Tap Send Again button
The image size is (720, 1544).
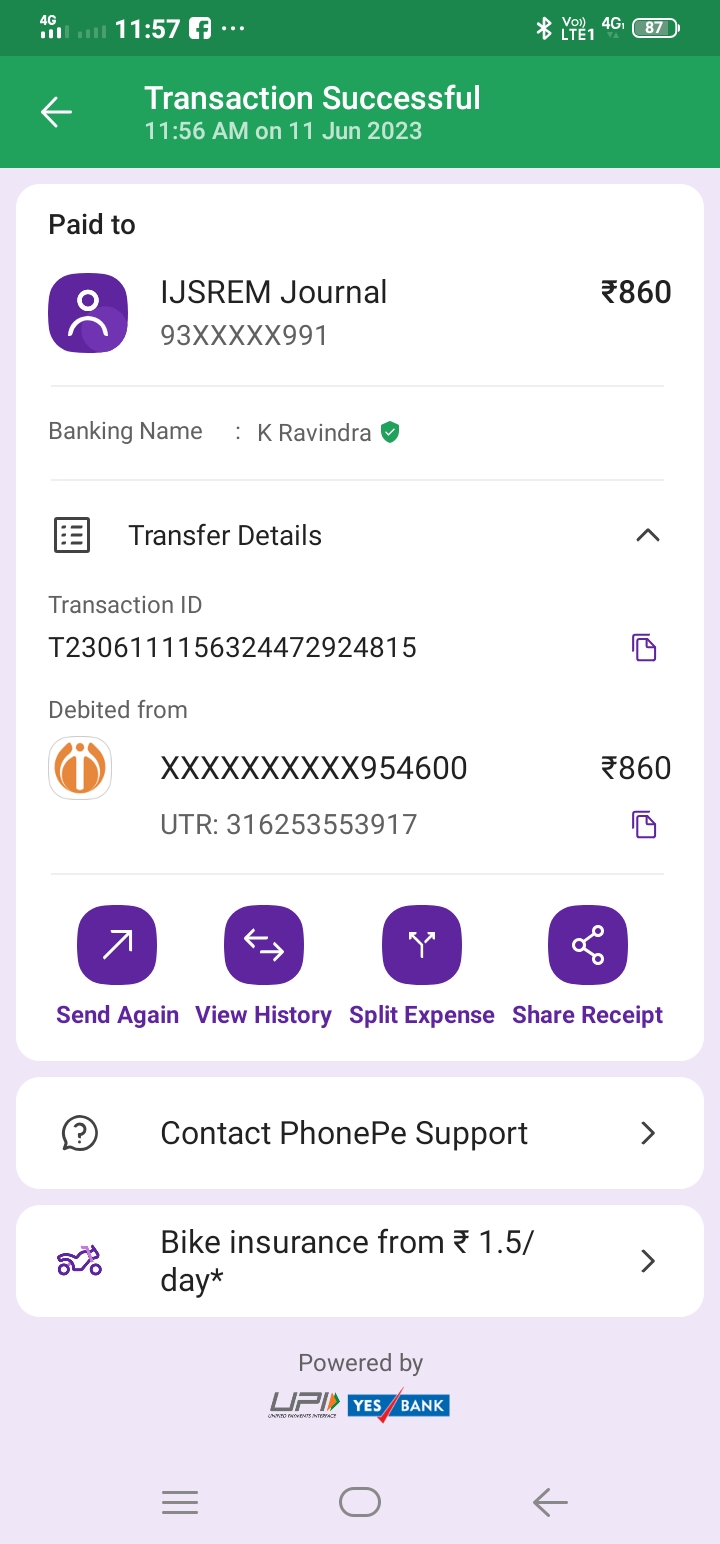coord(117,945)
